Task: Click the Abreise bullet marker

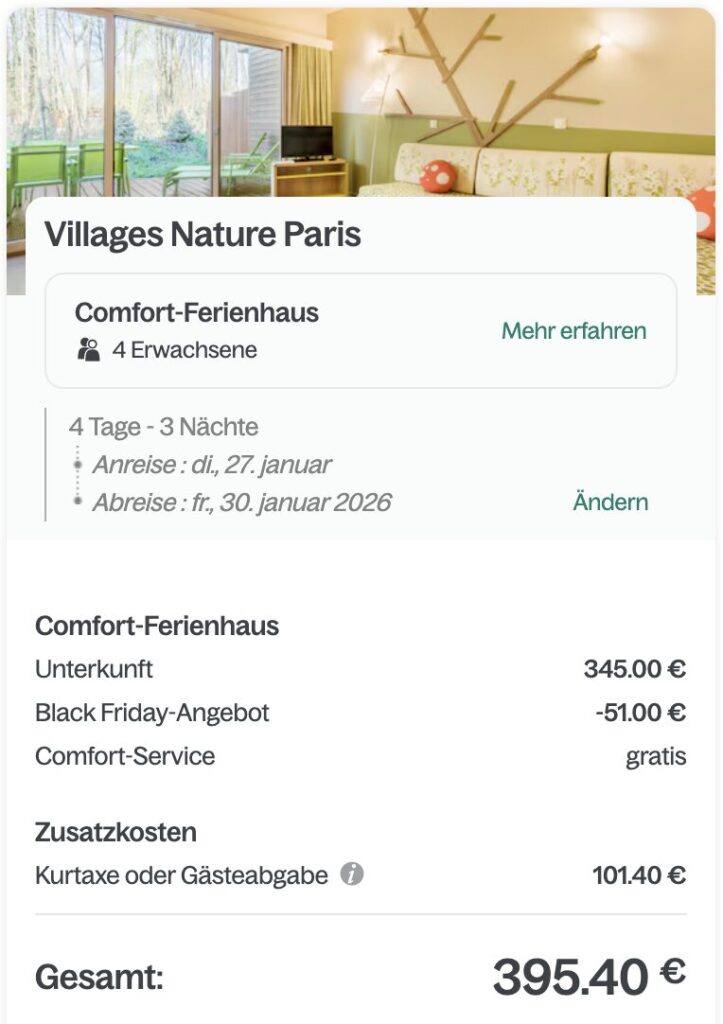Action: coord(76,499)
